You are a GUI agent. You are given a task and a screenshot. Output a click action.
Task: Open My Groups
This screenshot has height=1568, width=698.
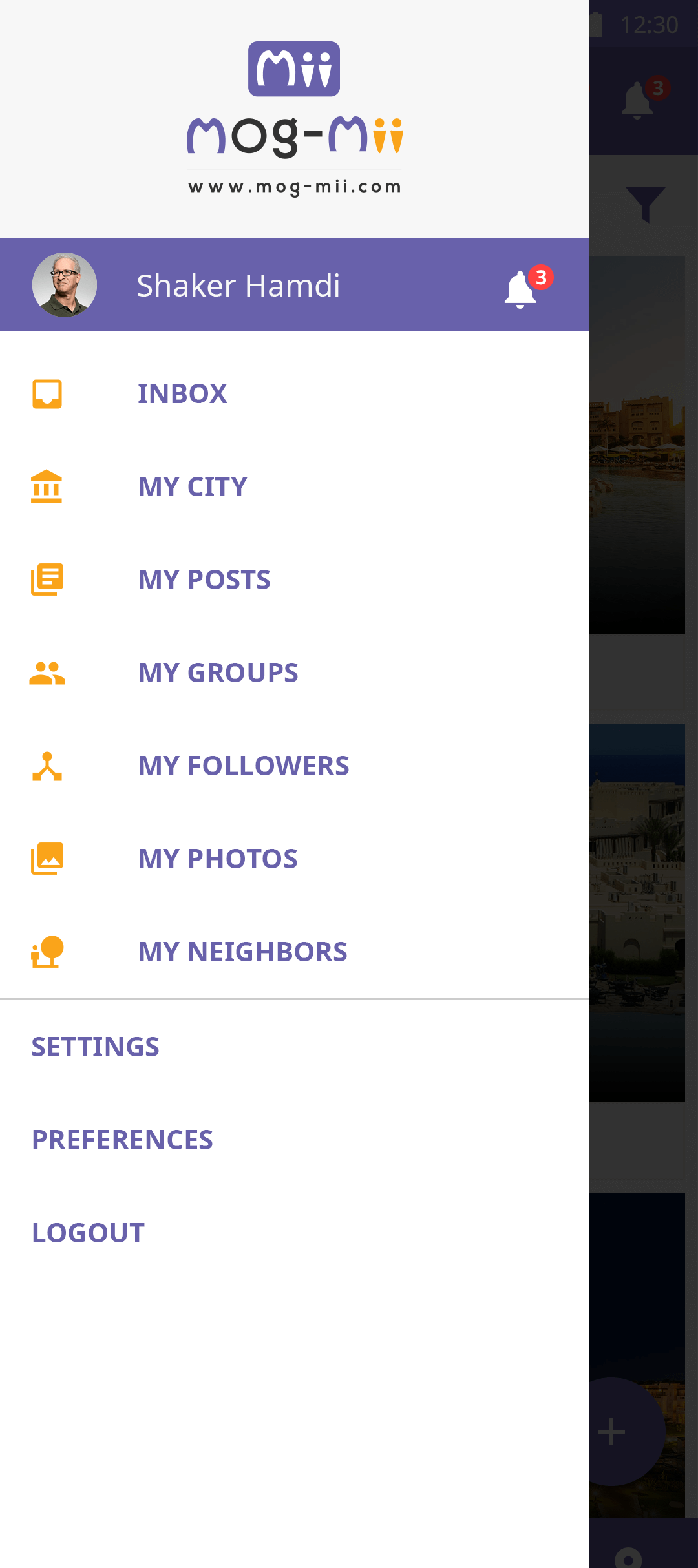click(295, 673)
